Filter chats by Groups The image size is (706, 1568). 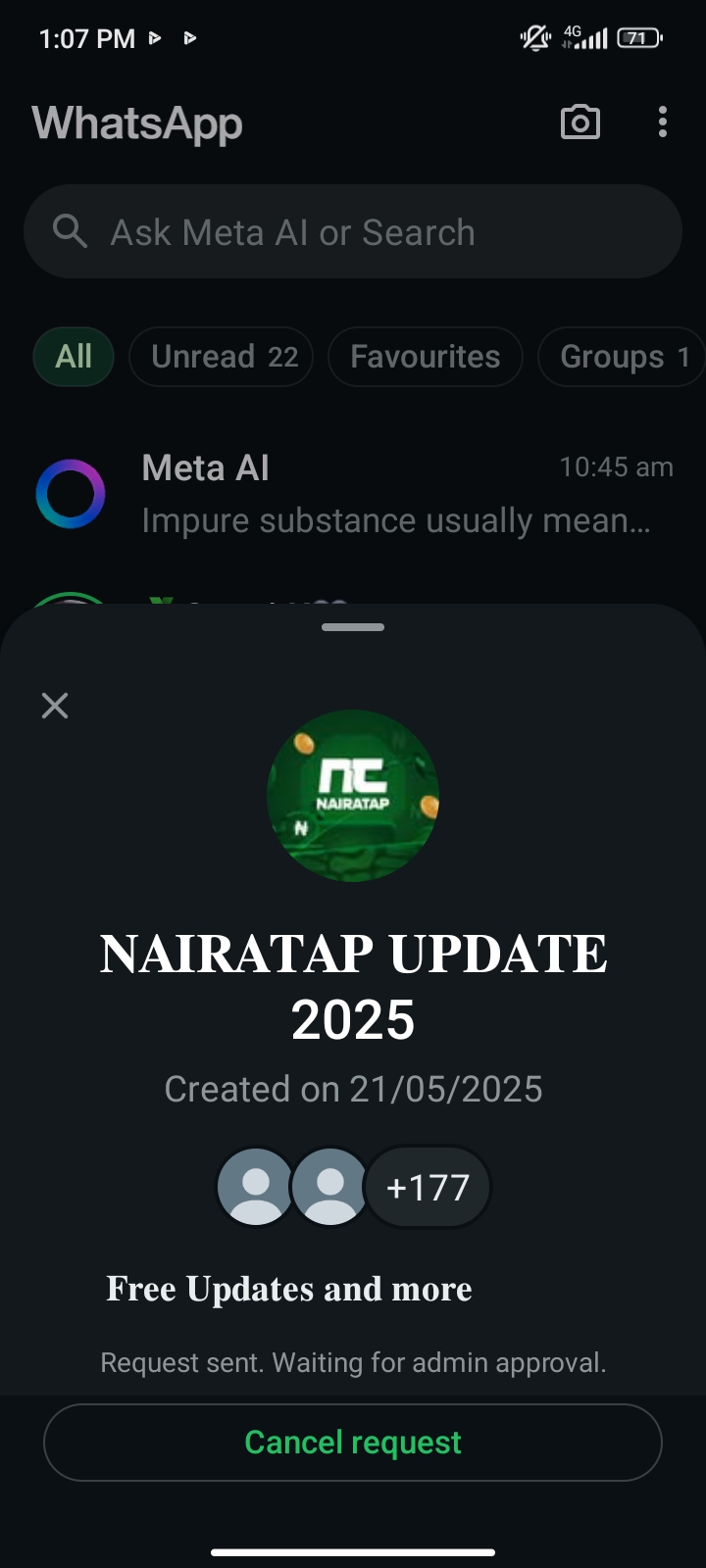[622, 357]
